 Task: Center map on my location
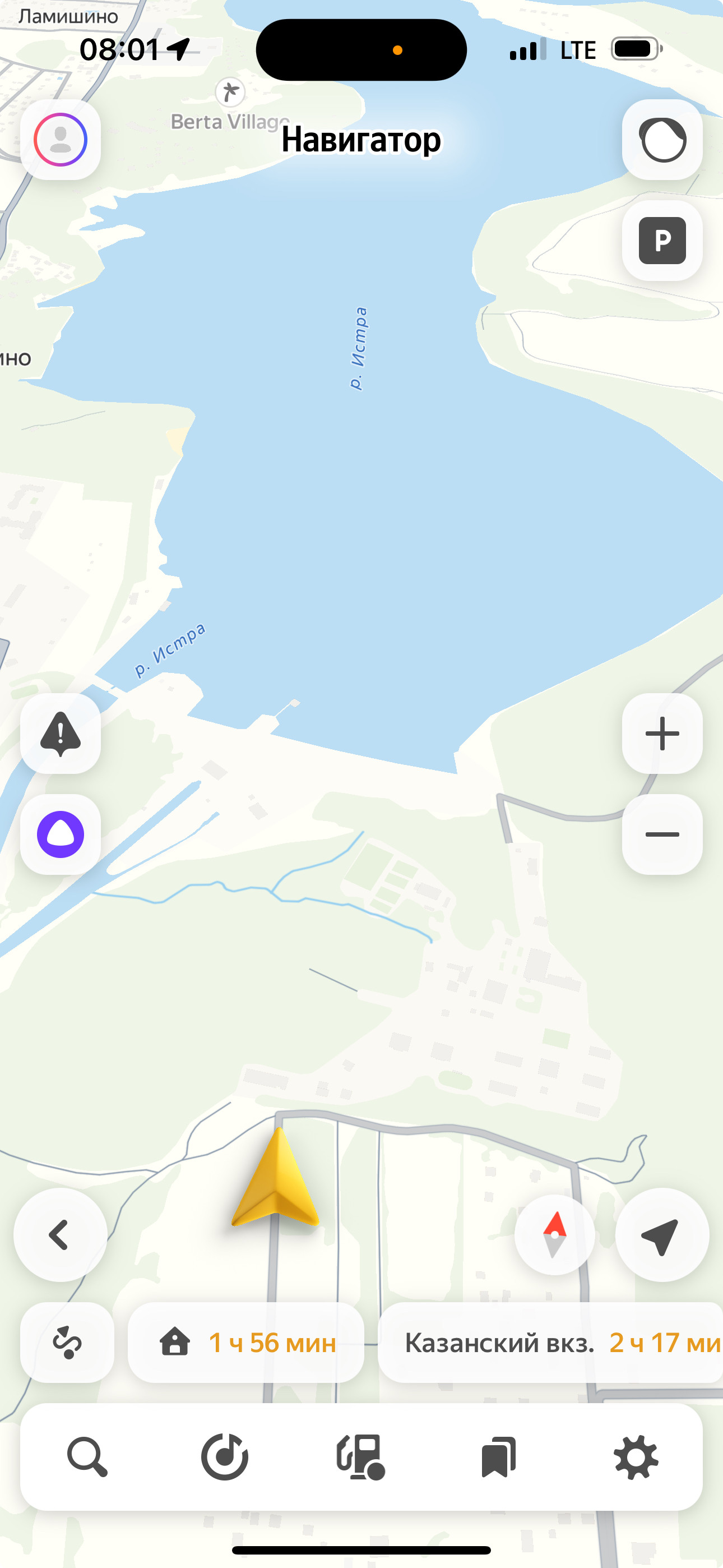662,1235
